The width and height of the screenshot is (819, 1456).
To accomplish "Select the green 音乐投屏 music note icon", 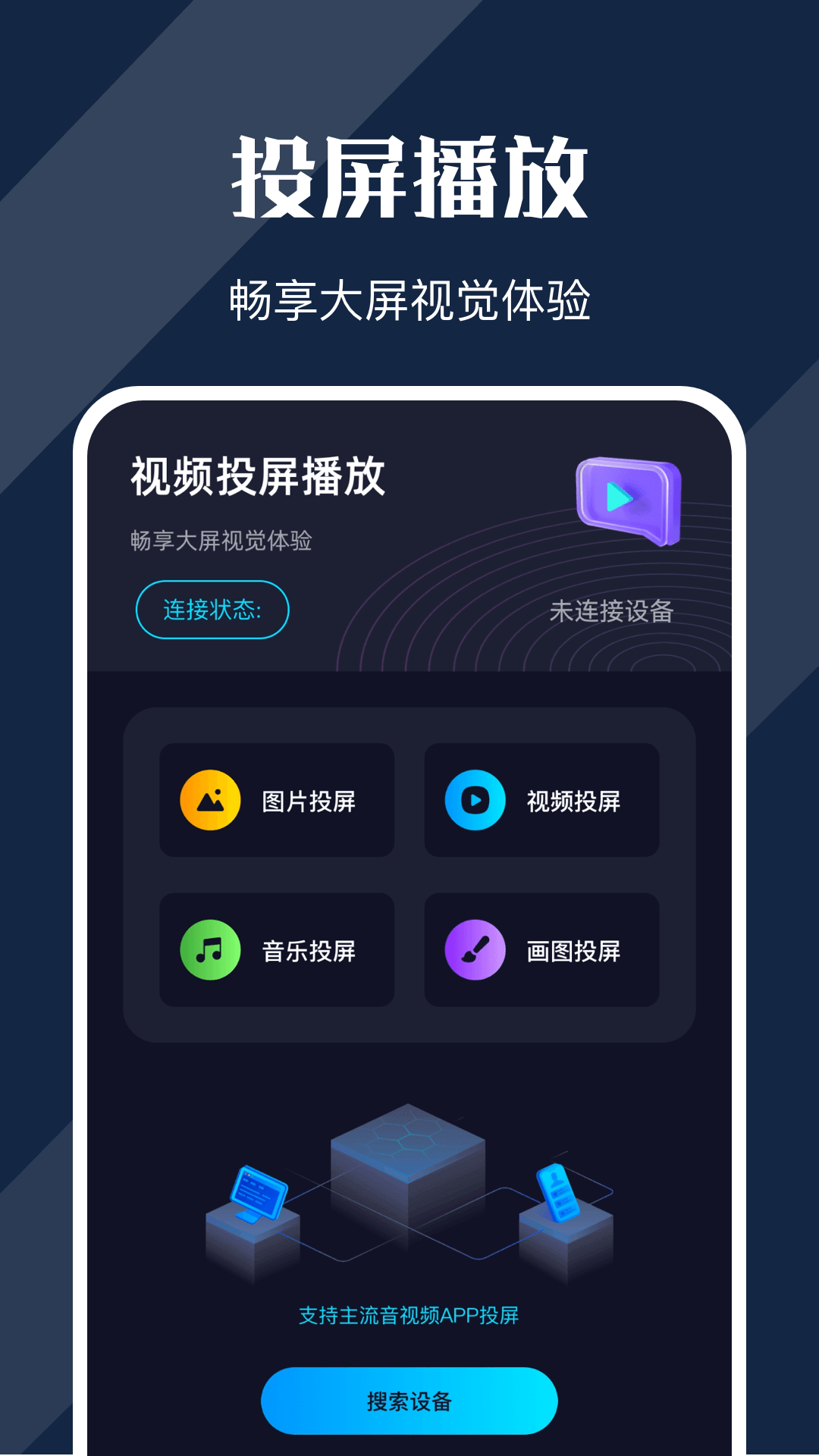I will 210,950.
